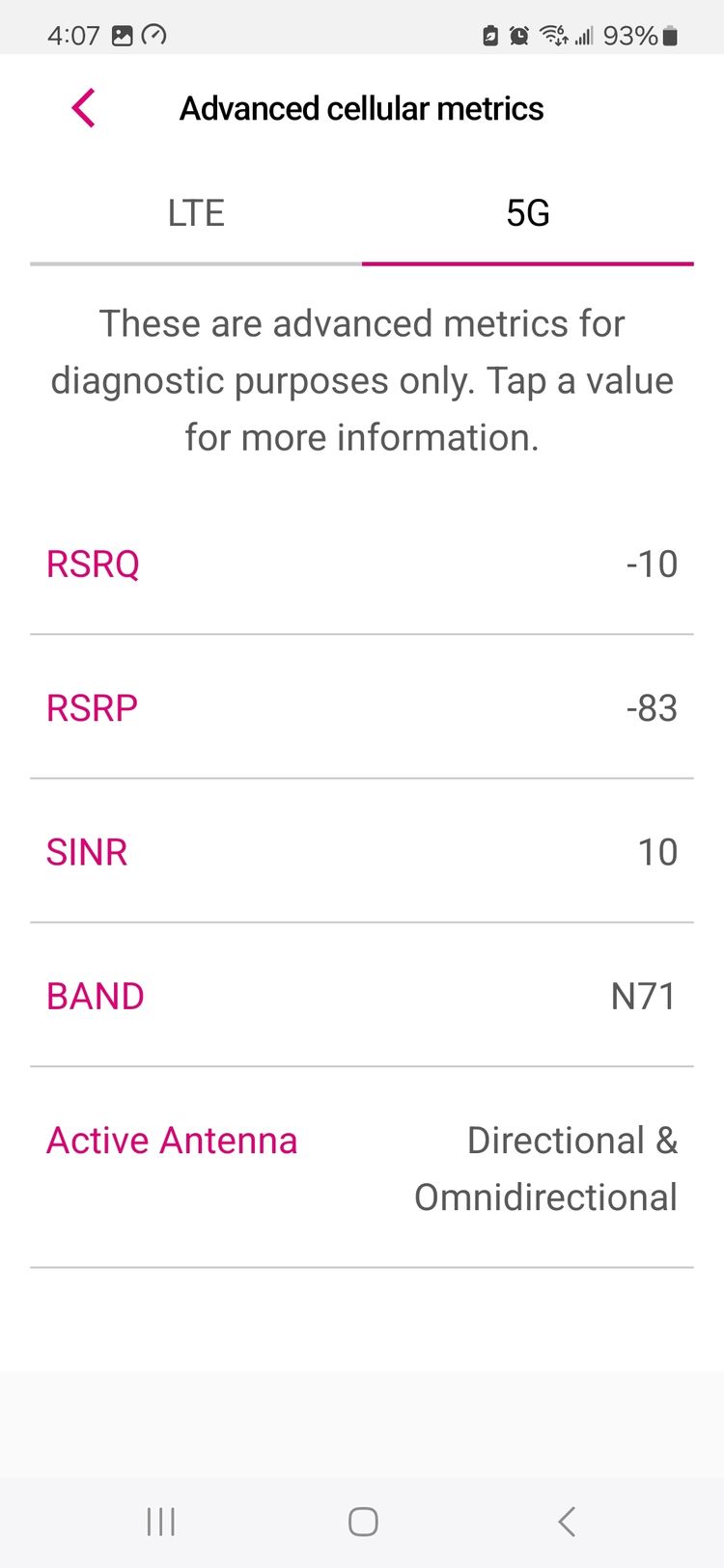Screen dimensions: 724x1568
Task: Open the BAND N71 row
Action: [362, 995]
